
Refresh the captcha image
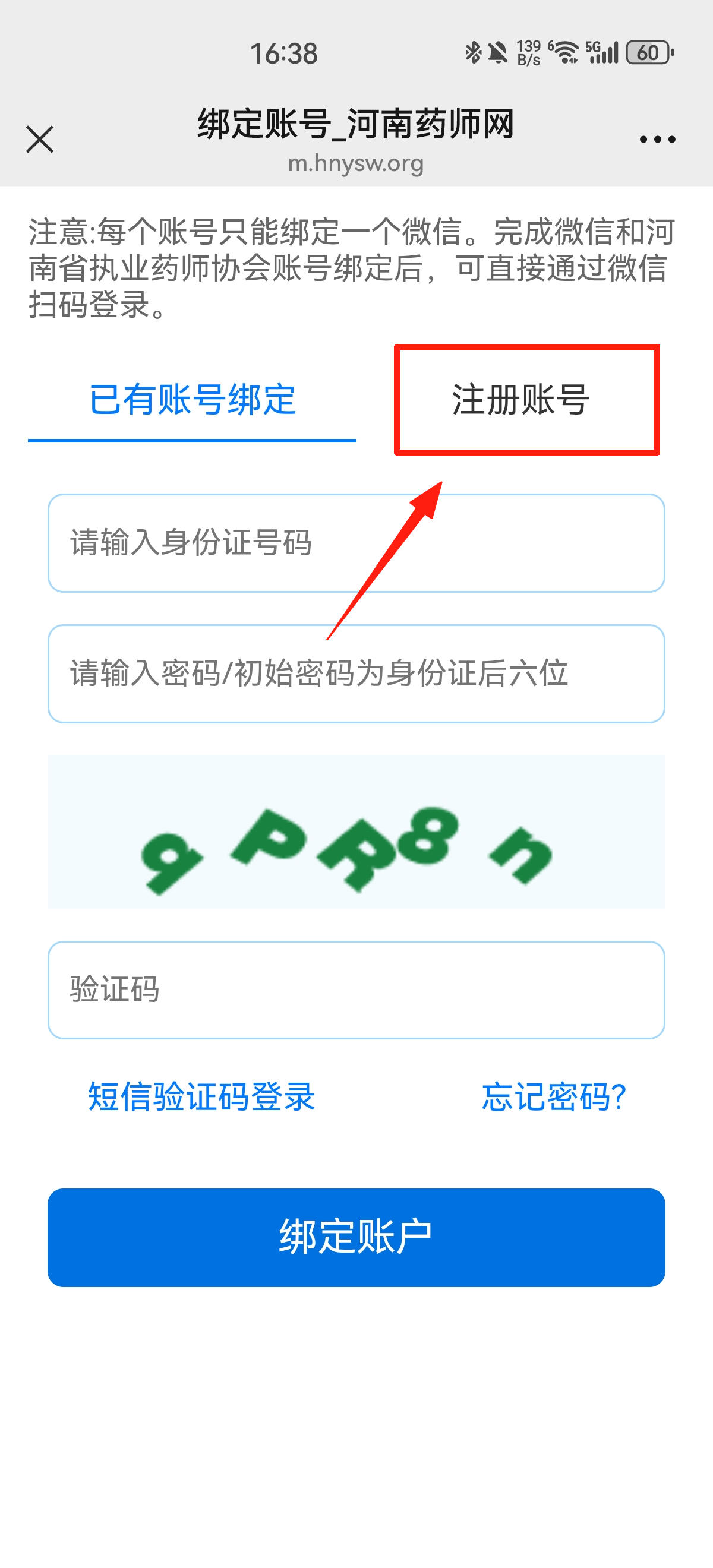(356, 832)
